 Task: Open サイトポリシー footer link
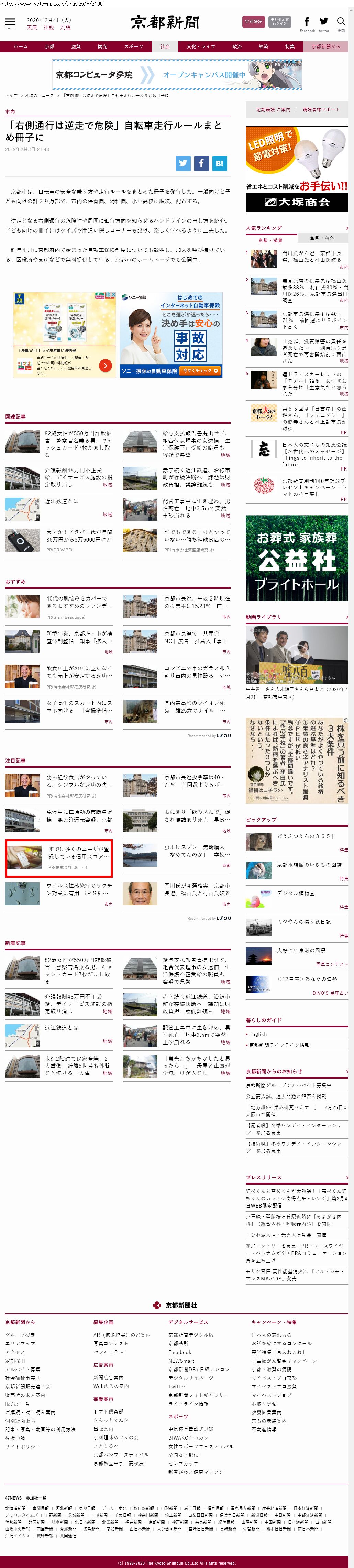click(x=22, y=1446)
